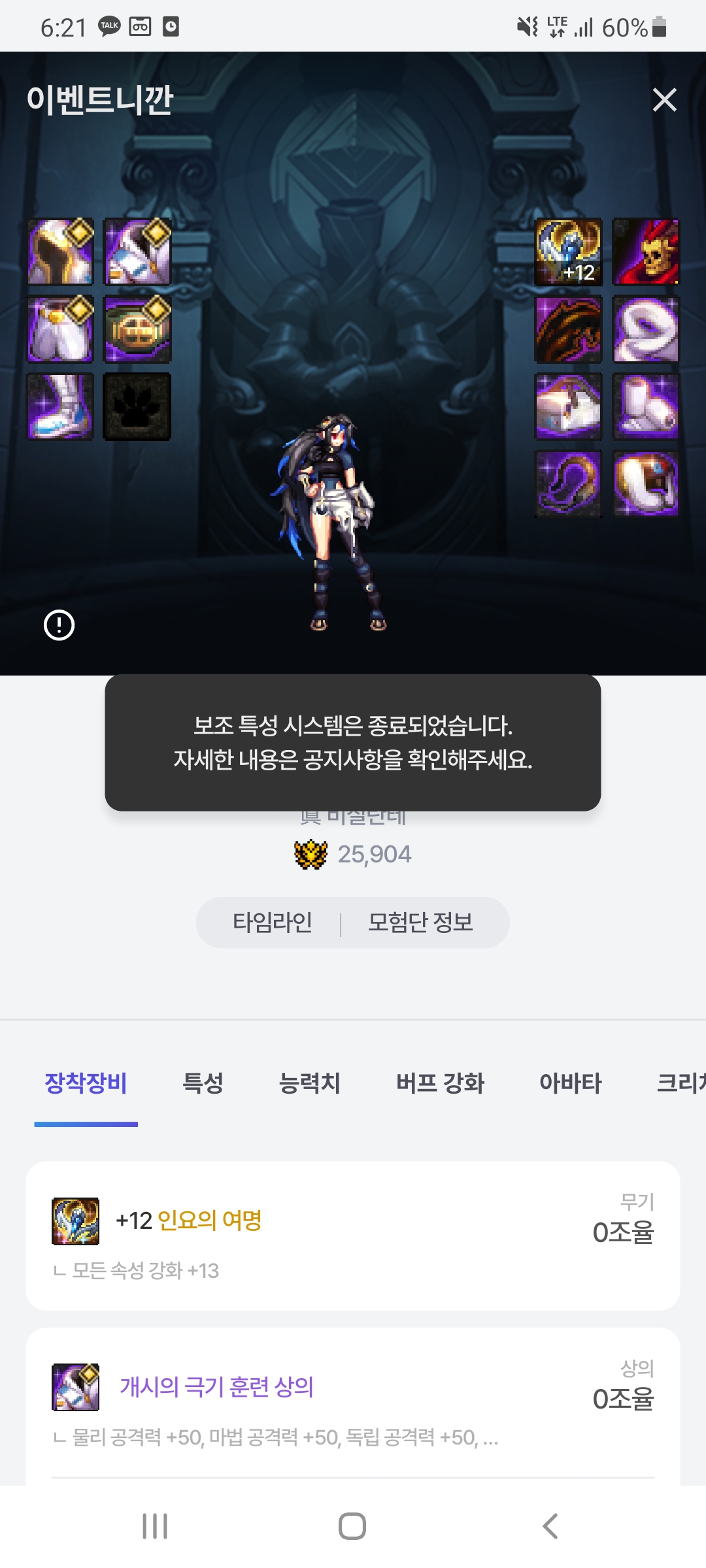Viewport: 706px width, 1568px height.
Task: Tap the red skull title slot
Action: click(646, 252)
